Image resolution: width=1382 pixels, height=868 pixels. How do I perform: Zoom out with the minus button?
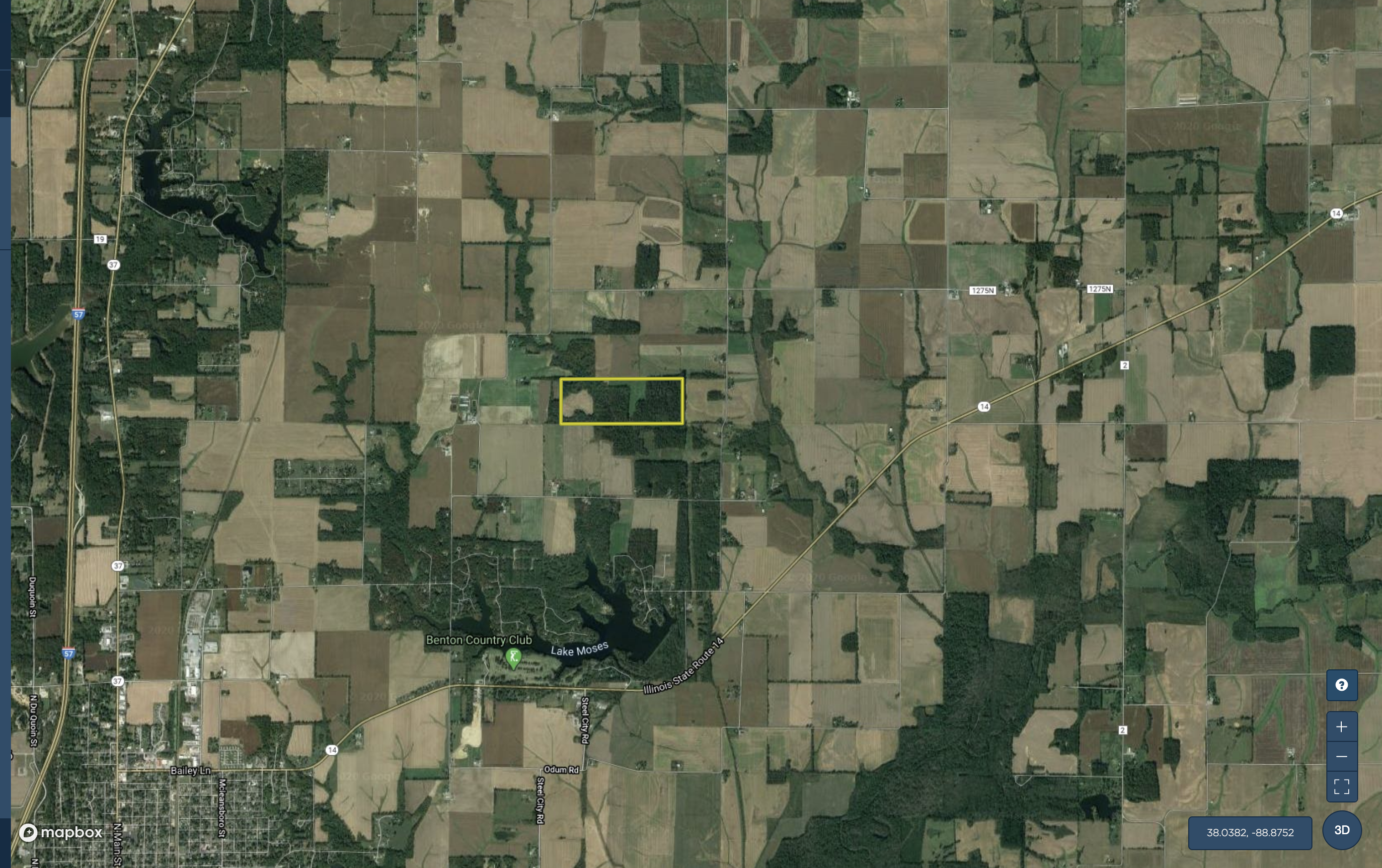1341,757
